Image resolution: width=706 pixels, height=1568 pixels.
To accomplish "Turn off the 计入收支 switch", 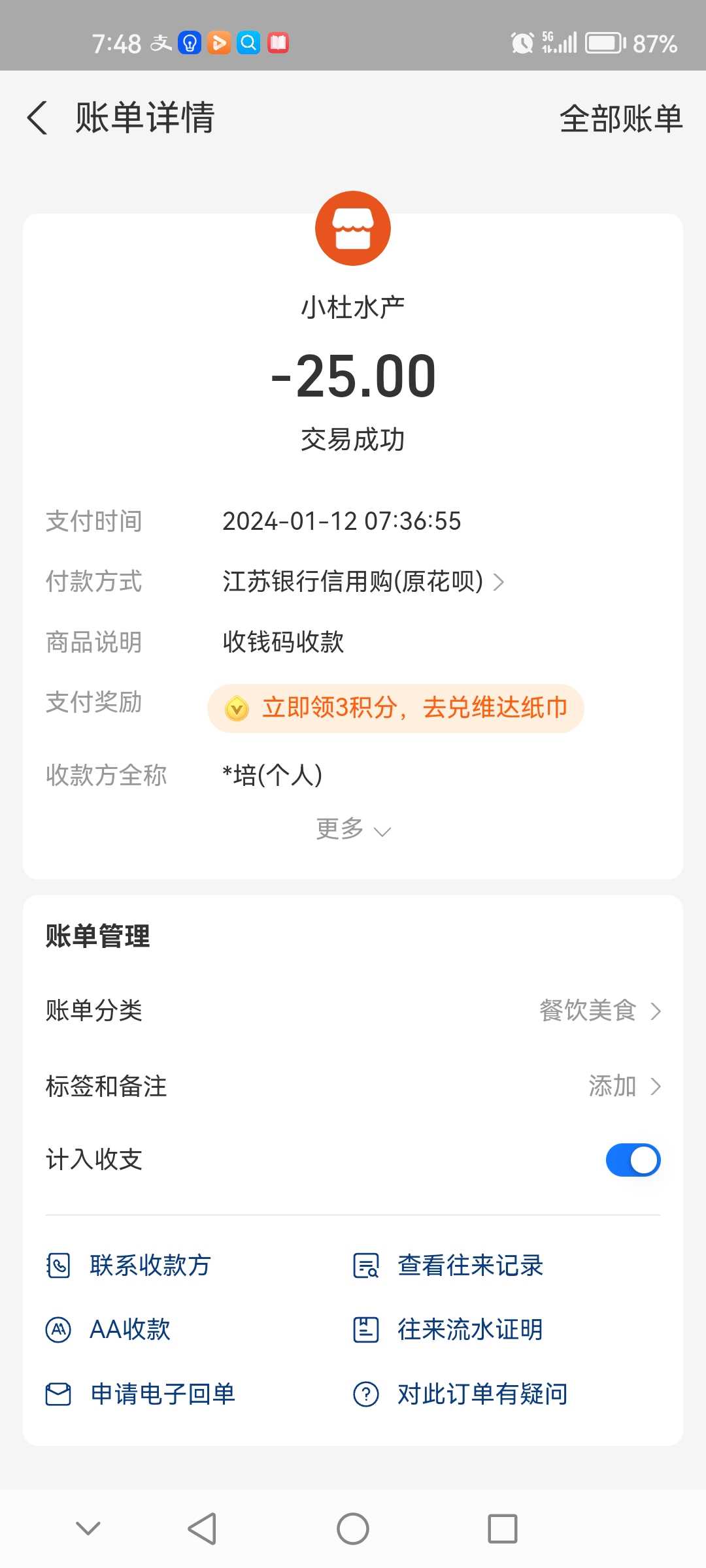I will tap(633, 1160).
